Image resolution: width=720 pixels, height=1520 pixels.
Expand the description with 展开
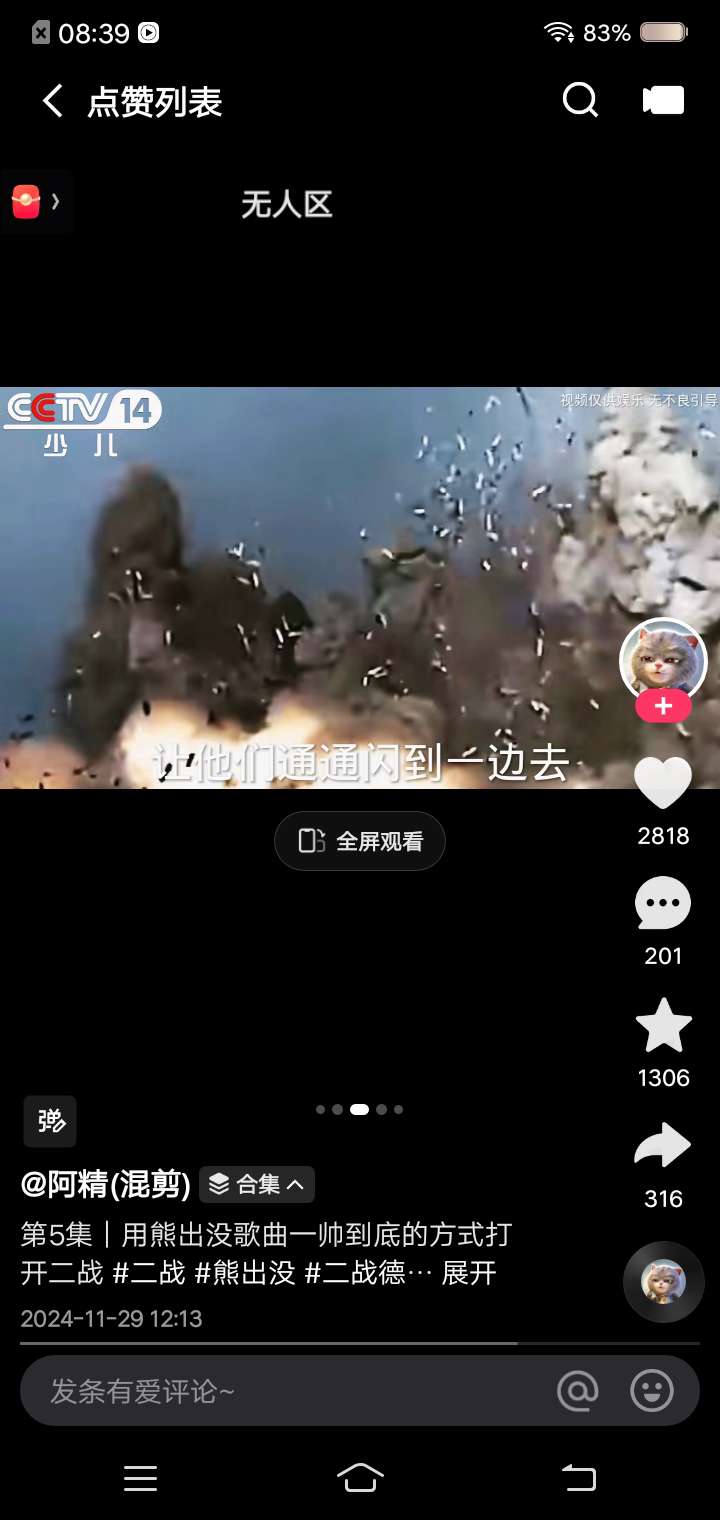pyautogui.click(x=469, y=1274)
